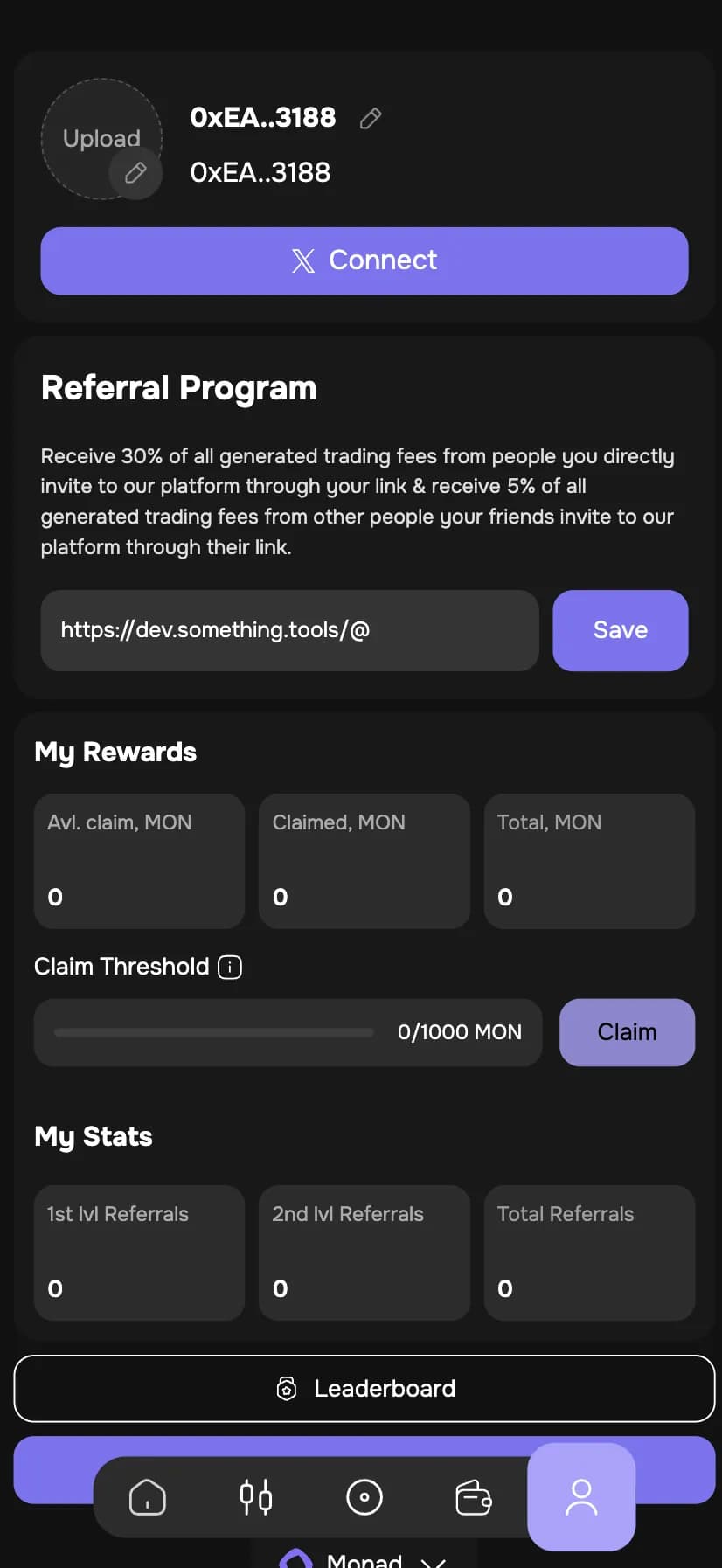Image resolution: width=722 pixels, height=1568 pixels.
Task: Click the pencil icon next to 0xEA..3188
Action: pos(370,118)
